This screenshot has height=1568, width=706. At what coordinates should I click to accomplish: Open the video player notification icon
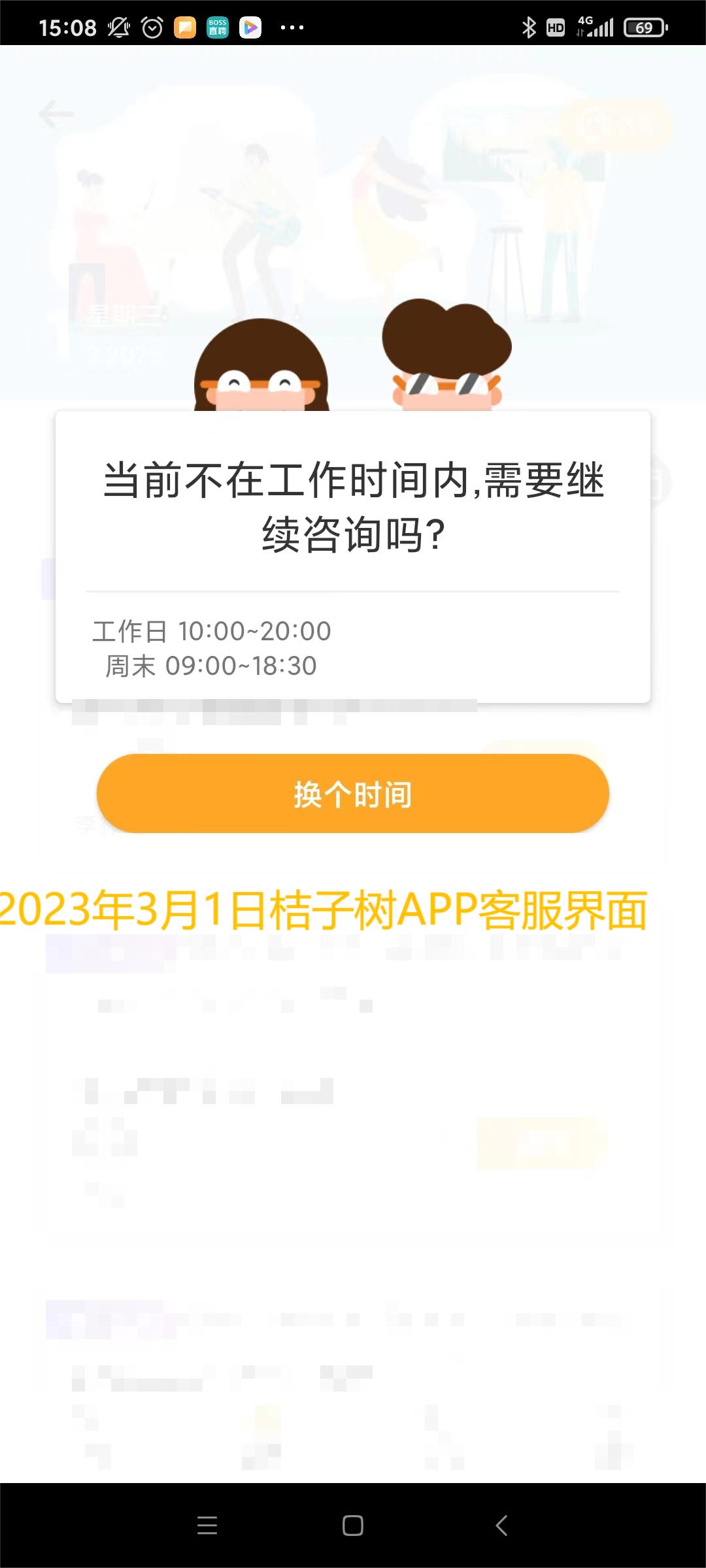[x=250, y=26]
